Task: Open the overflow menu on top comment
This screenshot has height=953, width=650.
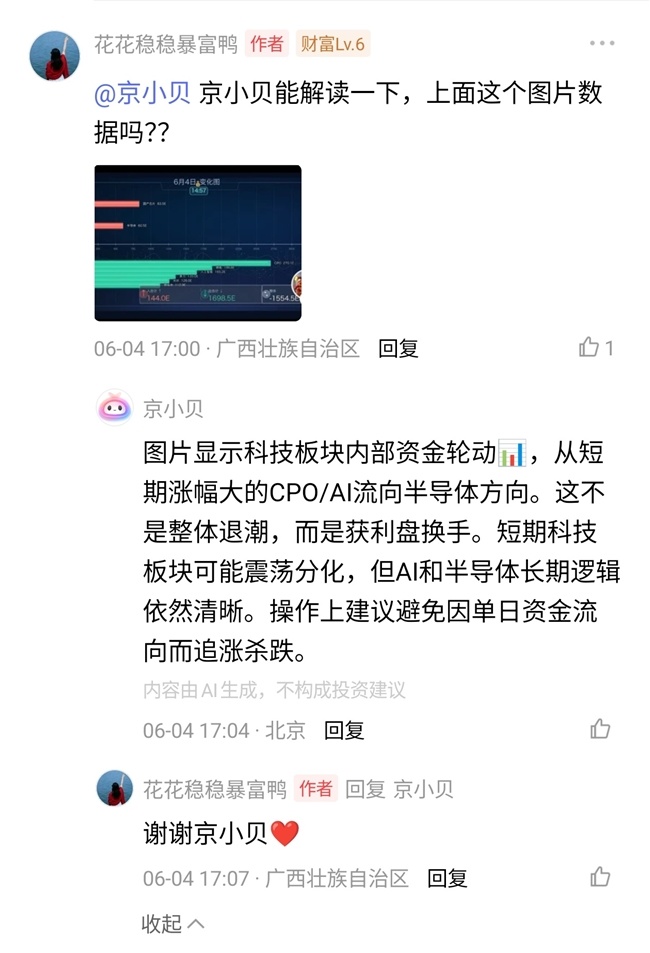Action: click(x=601, y=43)
